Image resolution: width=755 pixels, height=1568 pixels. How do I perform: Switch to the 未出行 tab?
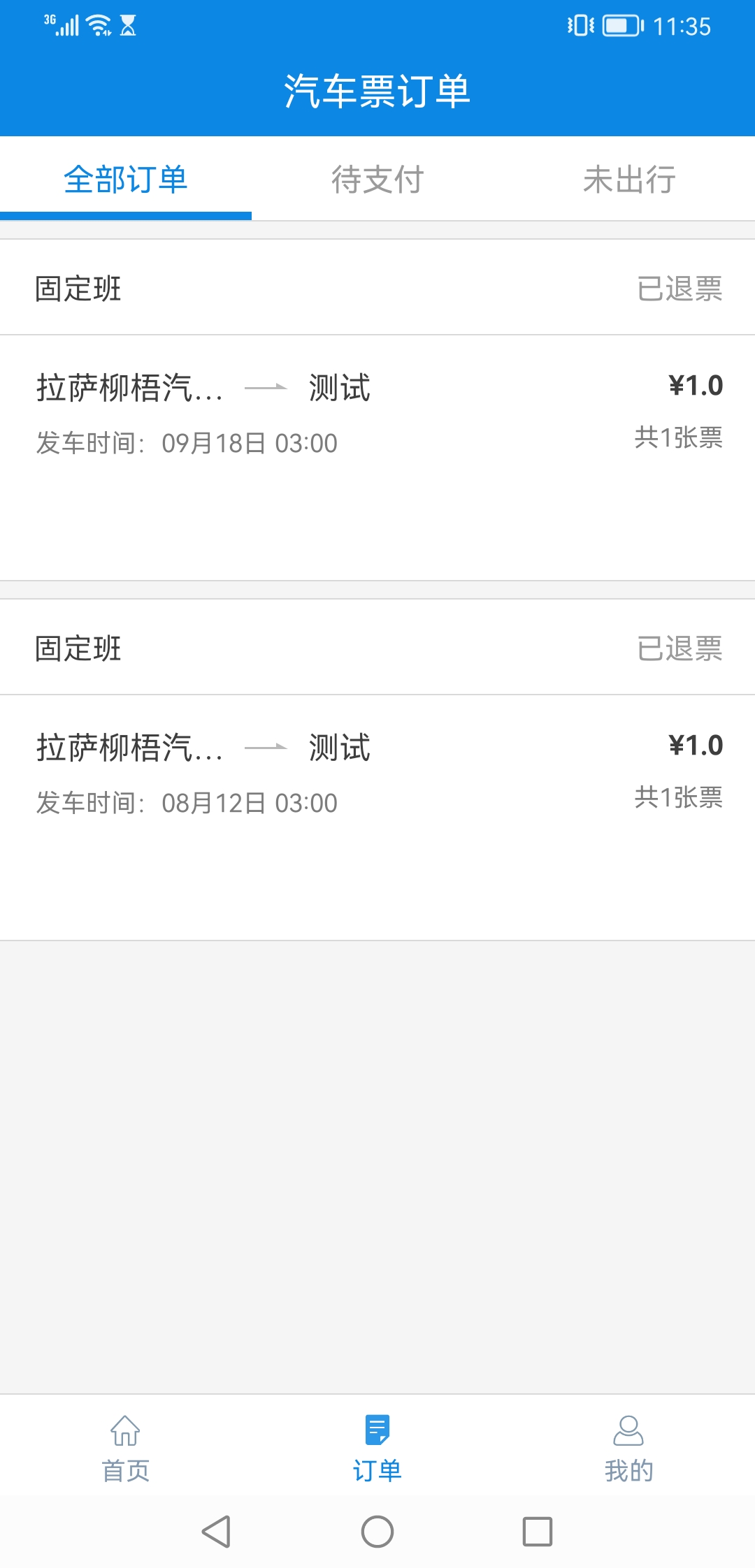tap(629, 180)
